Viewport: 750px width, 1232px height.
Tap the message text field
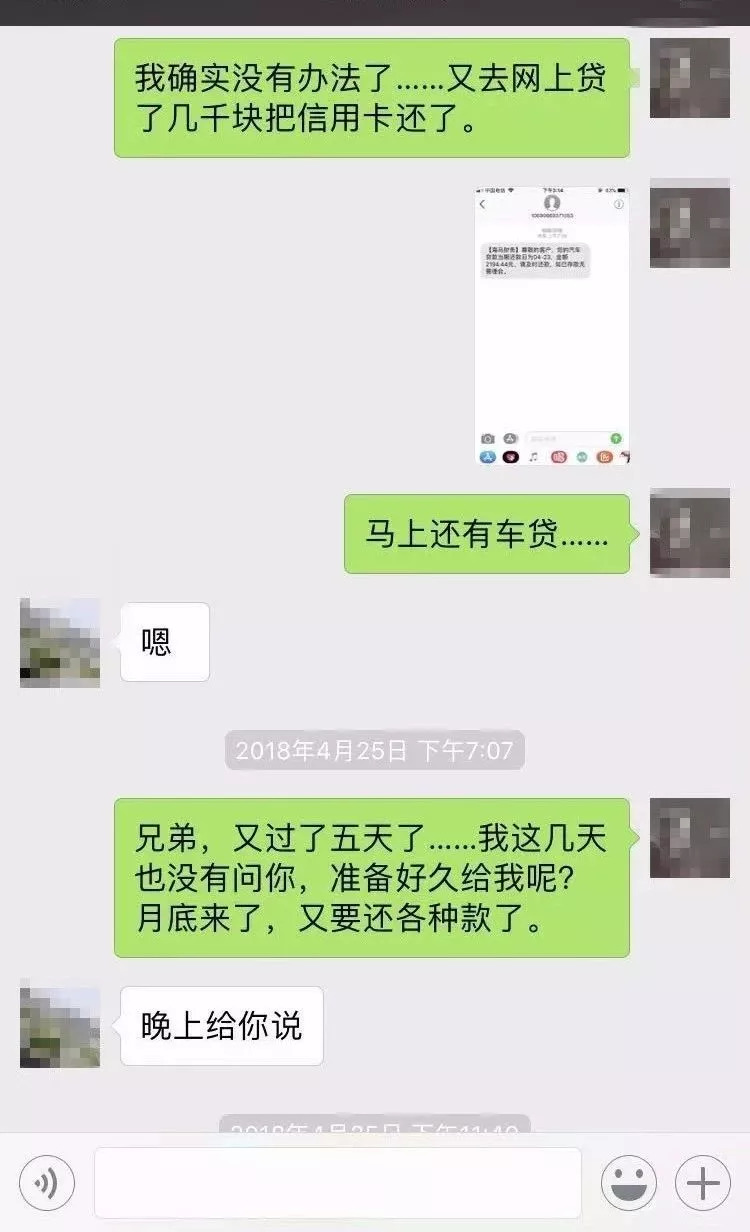coord(337,1183)
